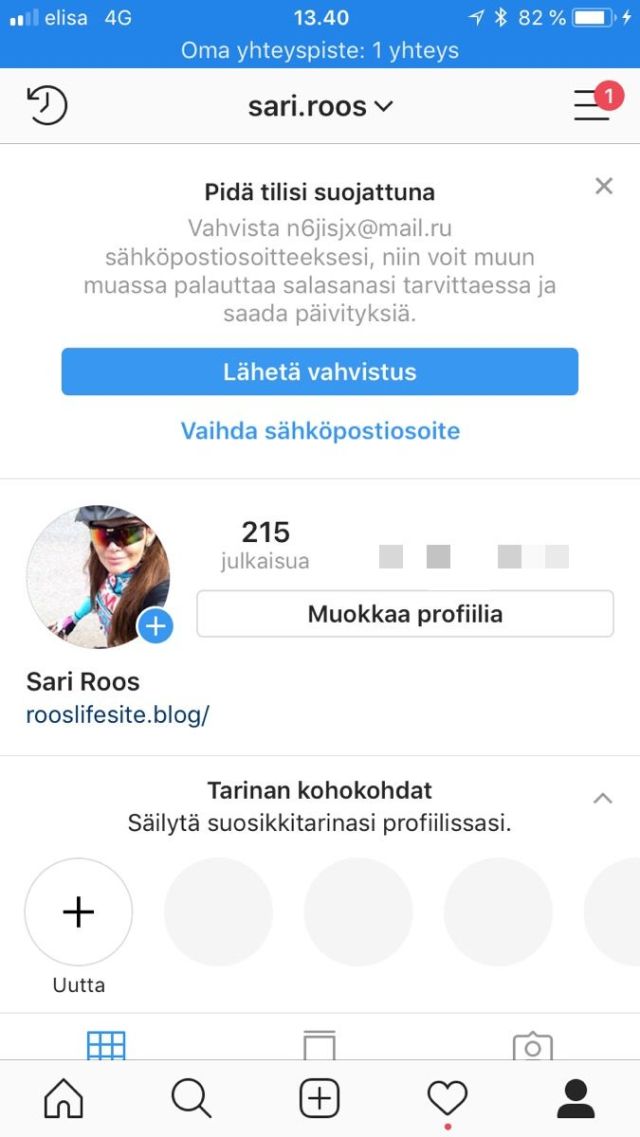Screen dimensions: 640x1137
Task: Open the rooslifesite.blog link
Action: [117, 716]
